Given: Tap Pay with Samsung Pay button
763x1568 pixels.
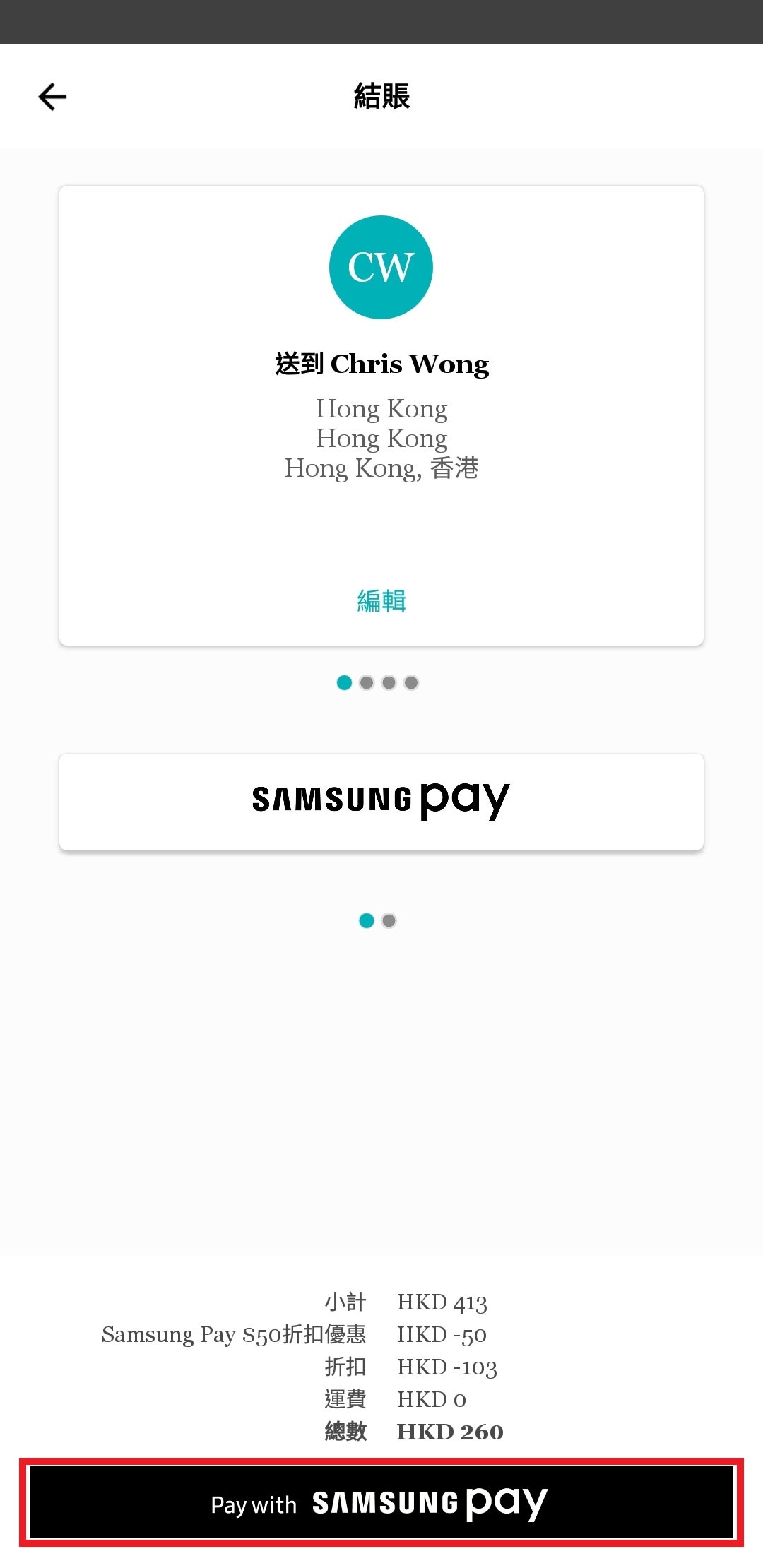Looking at the screenshot, I should [x=381, y=1502].
